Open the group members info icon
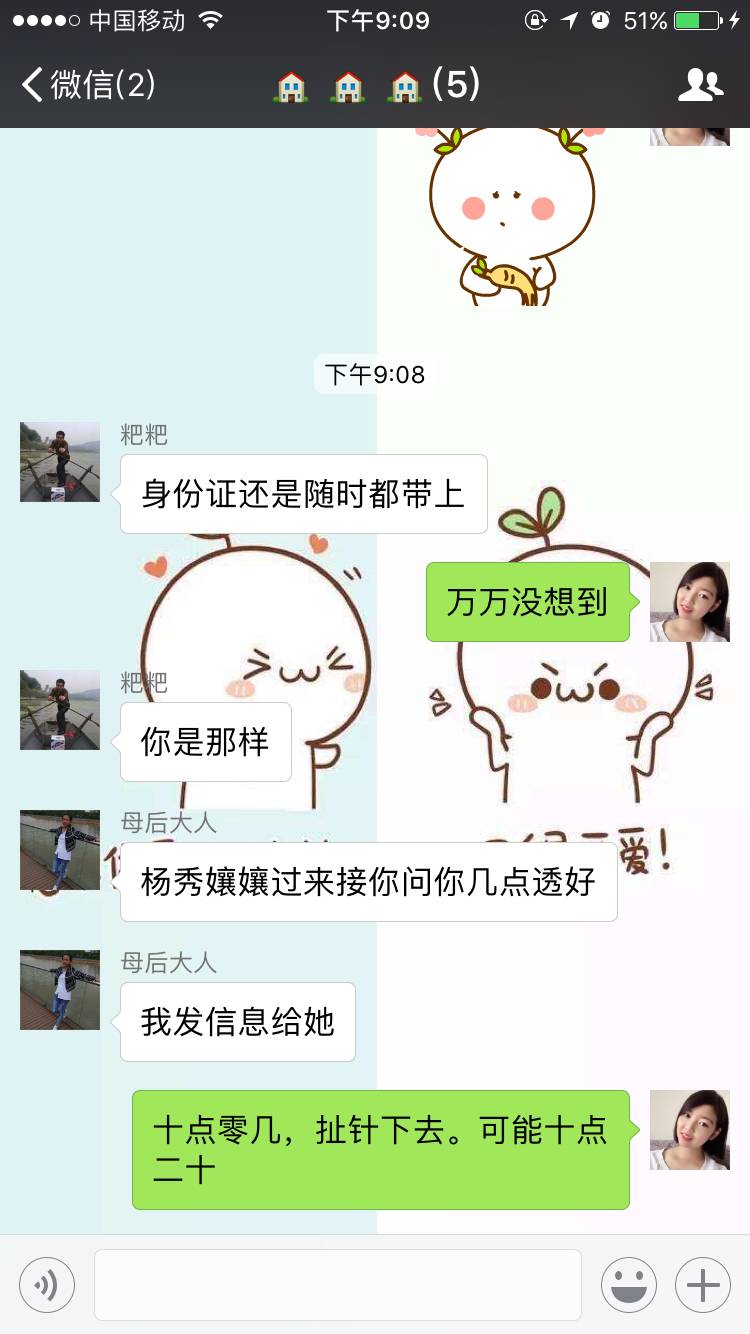The image size is (750, 1334). [700, 85]
